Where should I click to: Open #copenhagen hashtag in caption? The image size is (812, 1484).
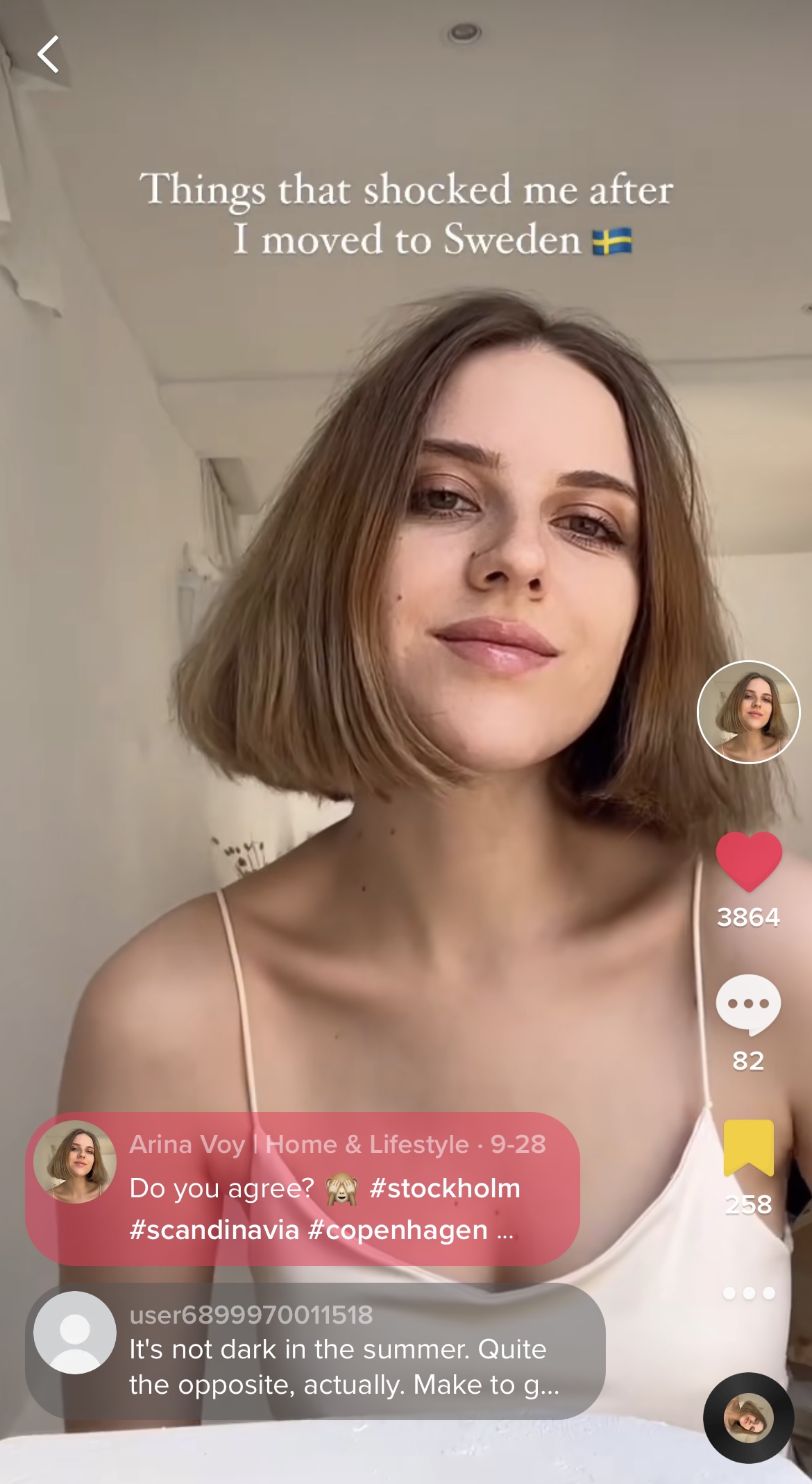(x=398, y=1230)
